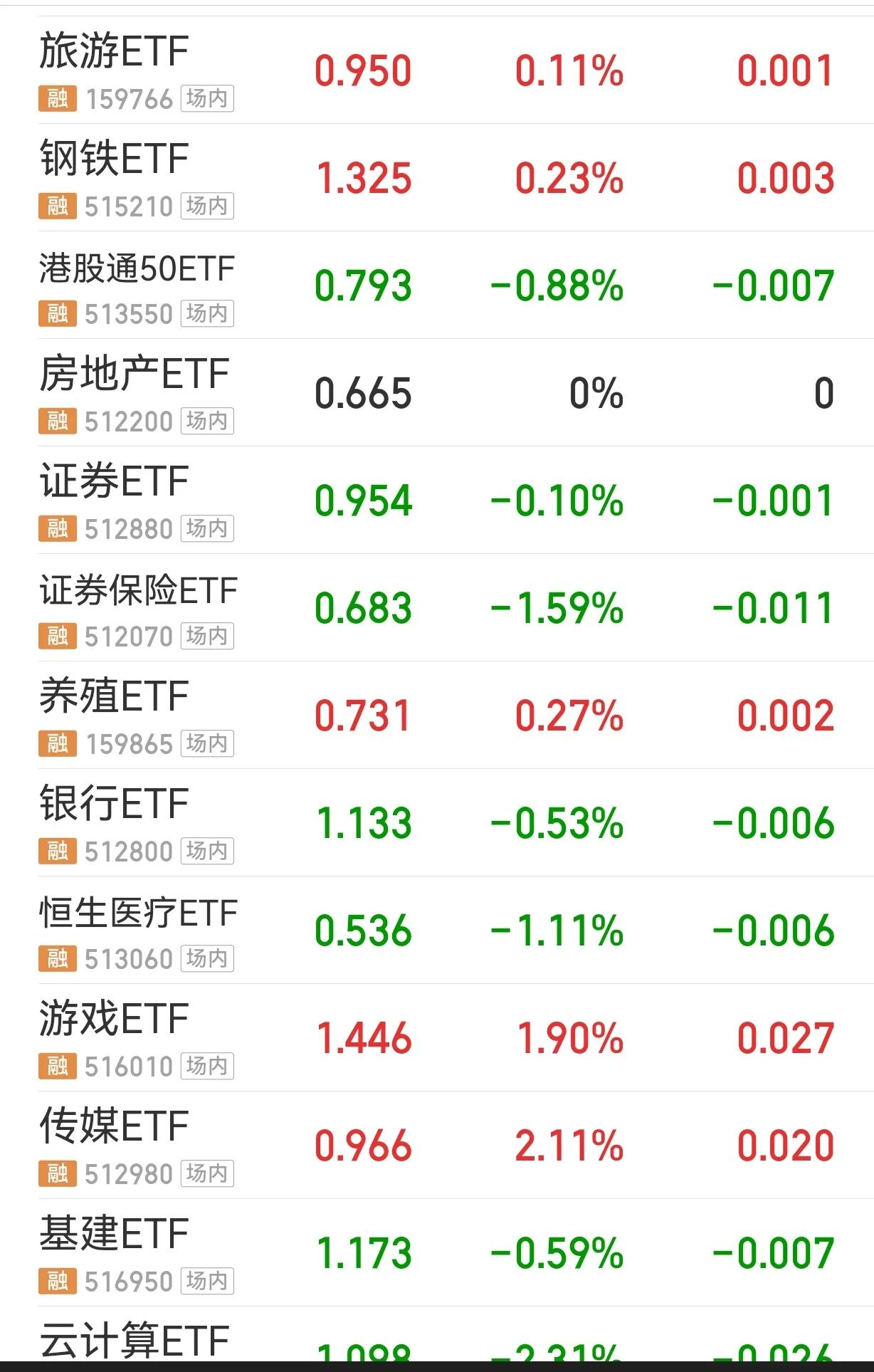Tap the 融 badge next to 旅游ETF

(57, 100)
